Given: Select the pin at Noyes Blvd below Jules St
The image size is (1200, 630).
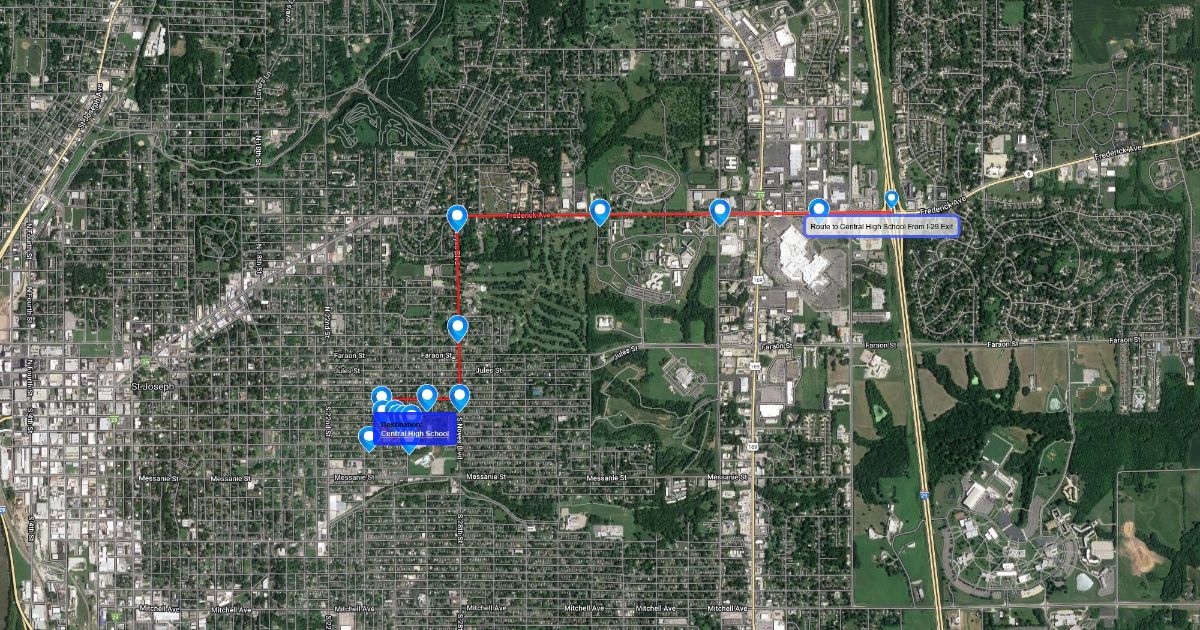Looking at the screenshot, I should point(459,397).
